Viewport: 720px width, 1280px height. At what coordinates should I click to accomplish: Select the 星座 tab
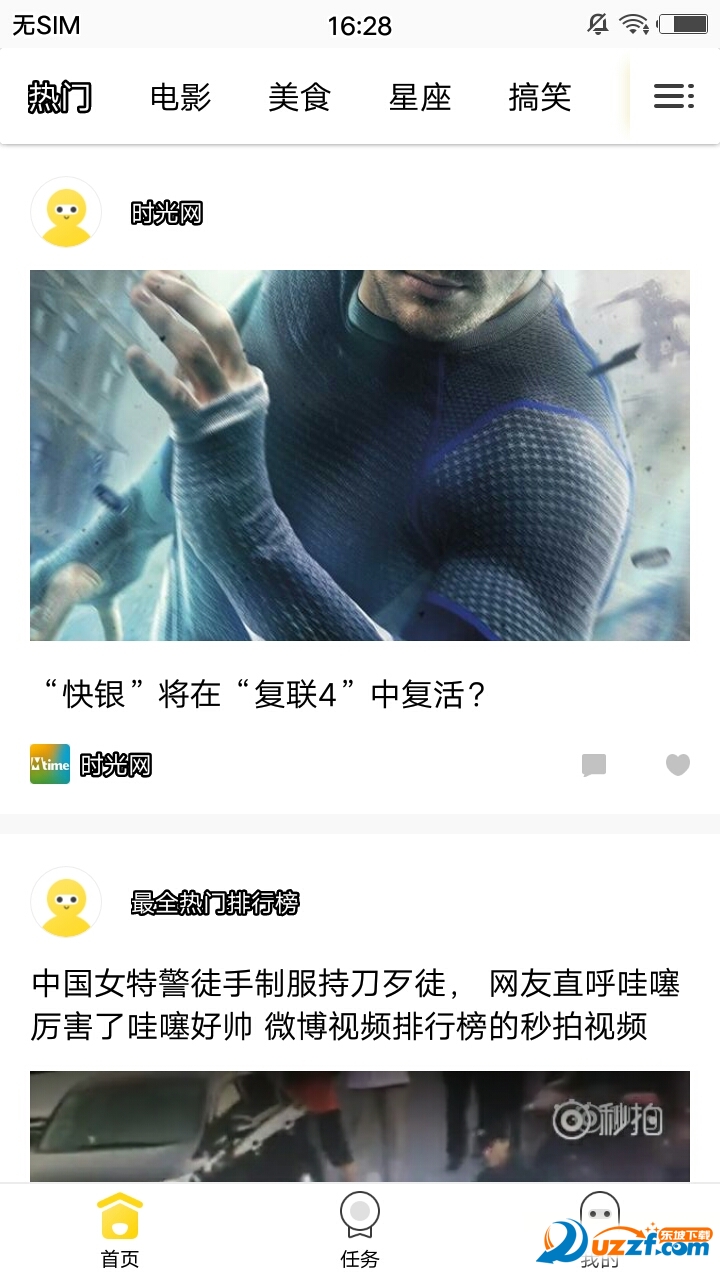coord(420,97)
